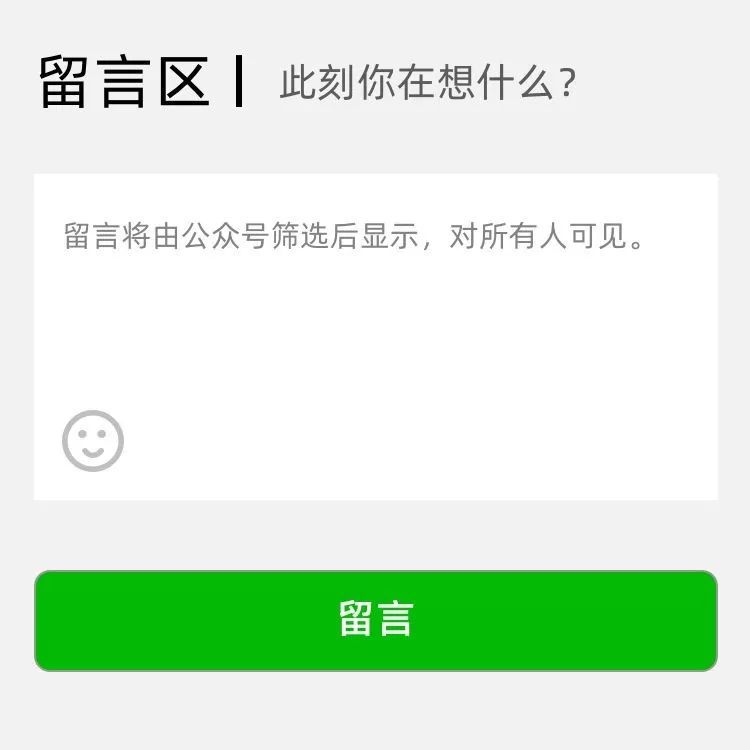Image resolution: width=750 pixels, height=750 pixels.
Task: Submit with the green 留言 button
Action: tap(375, 620)
